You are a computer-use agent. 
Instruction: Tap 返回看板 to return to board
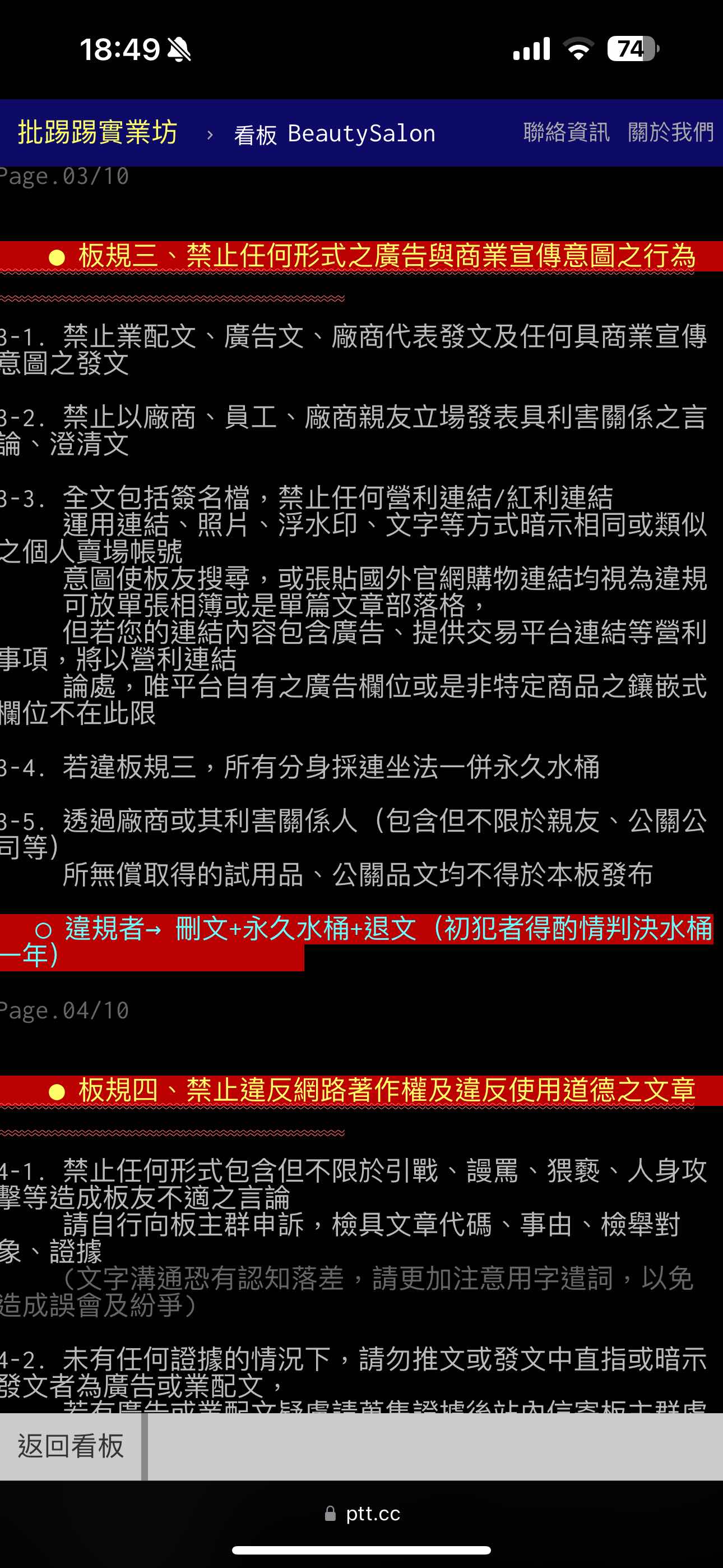coord(71,1446)
